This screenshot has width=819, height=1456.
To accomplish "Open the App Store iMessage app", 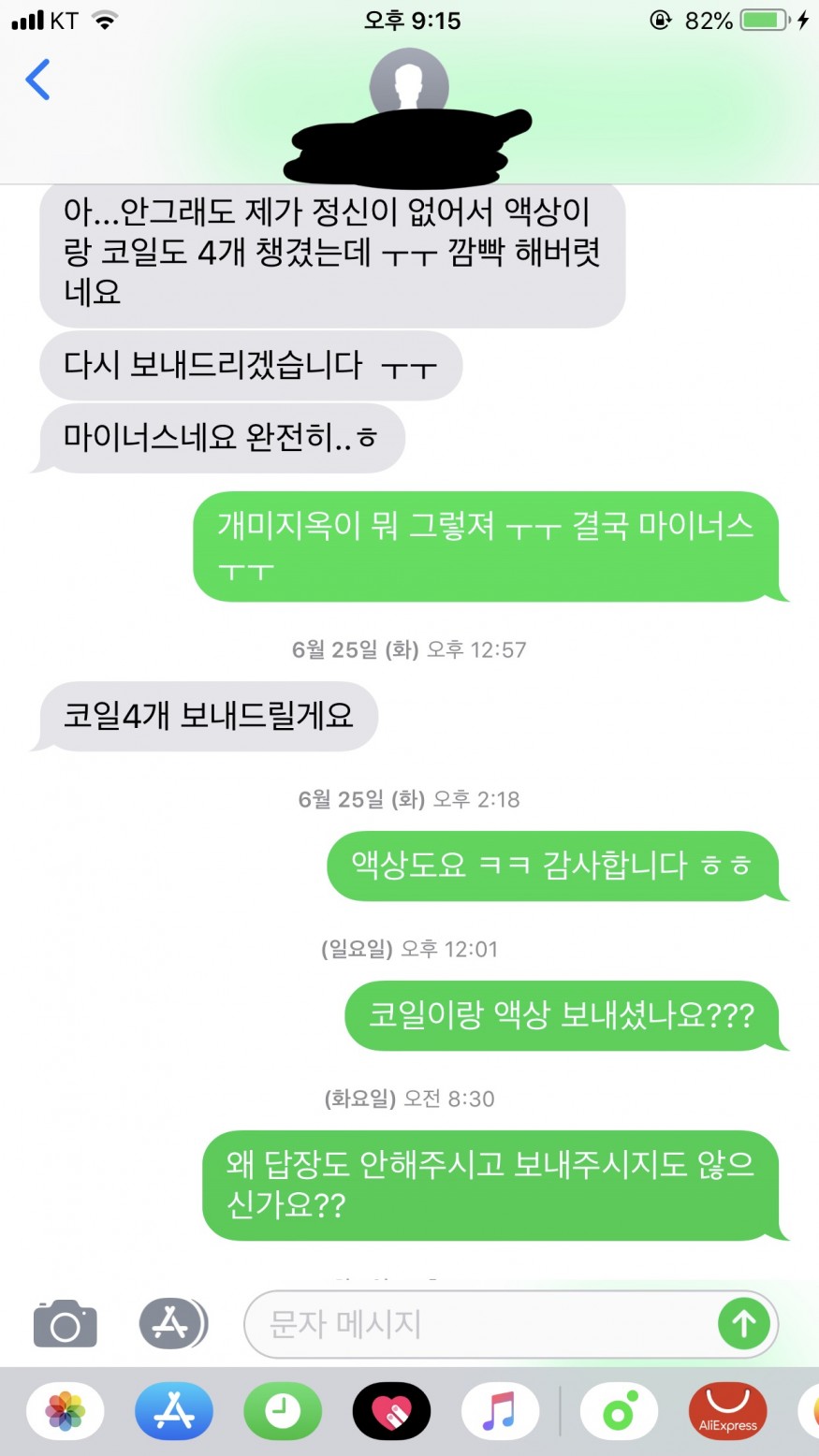I will (174, 1411).
